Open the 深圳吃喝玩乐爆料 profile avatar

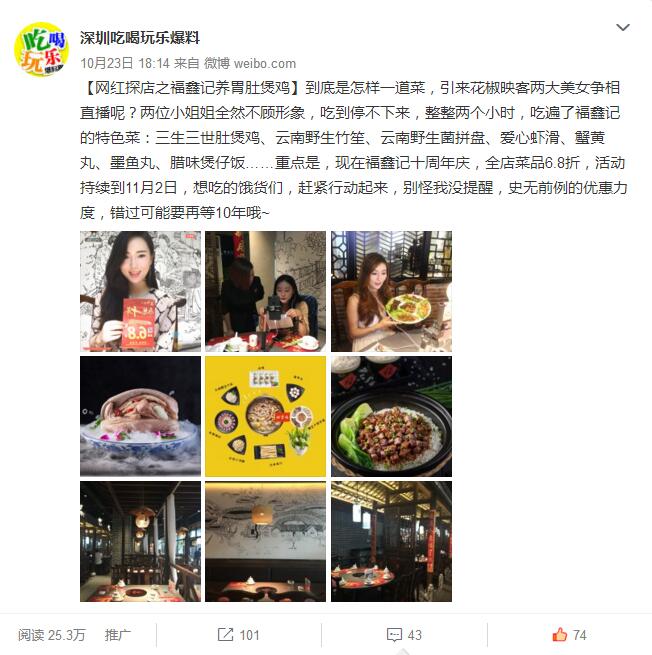pos(39,51)
